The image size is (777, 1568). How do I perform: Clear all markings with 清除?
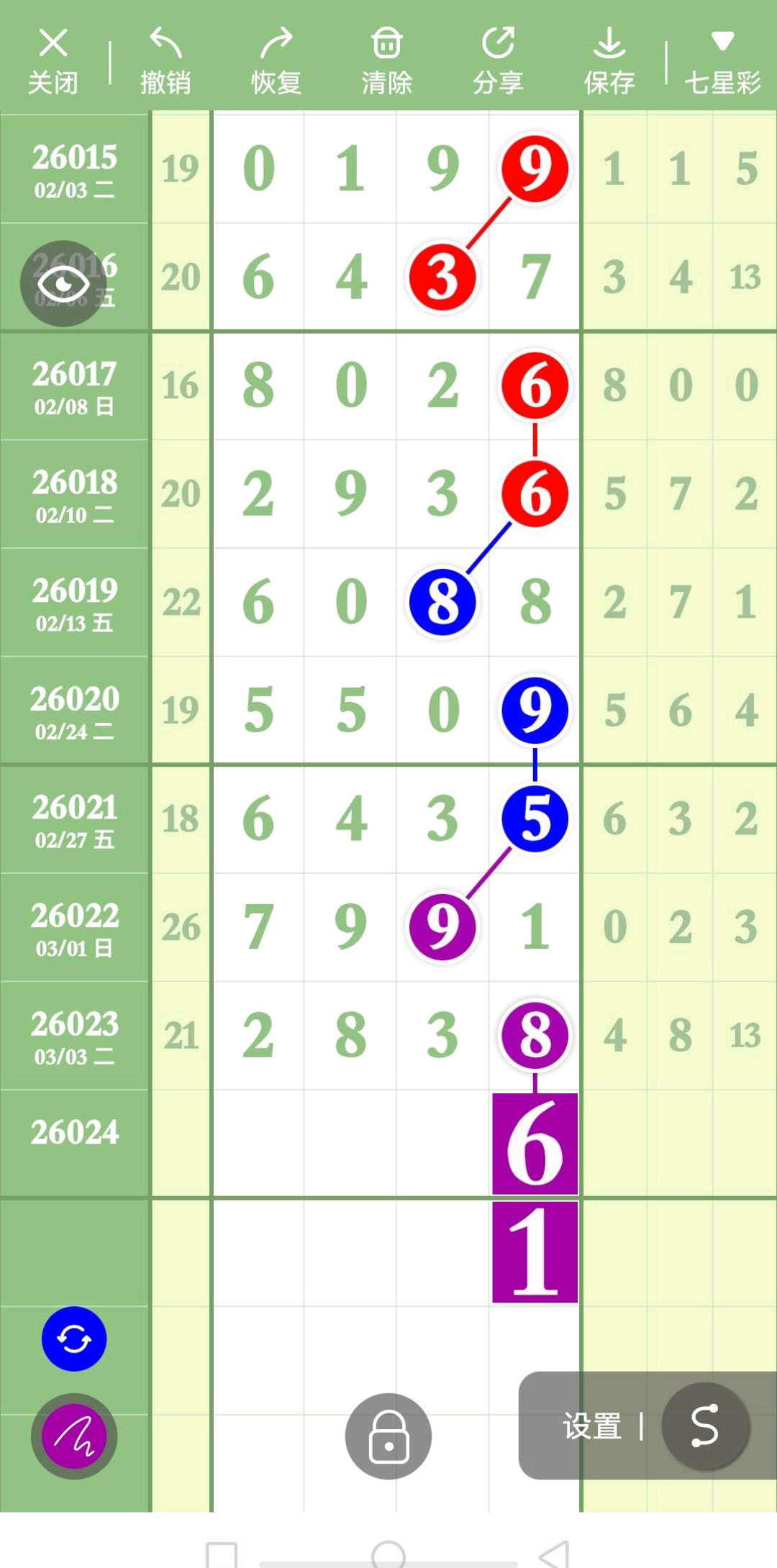(x=387, y=62)
